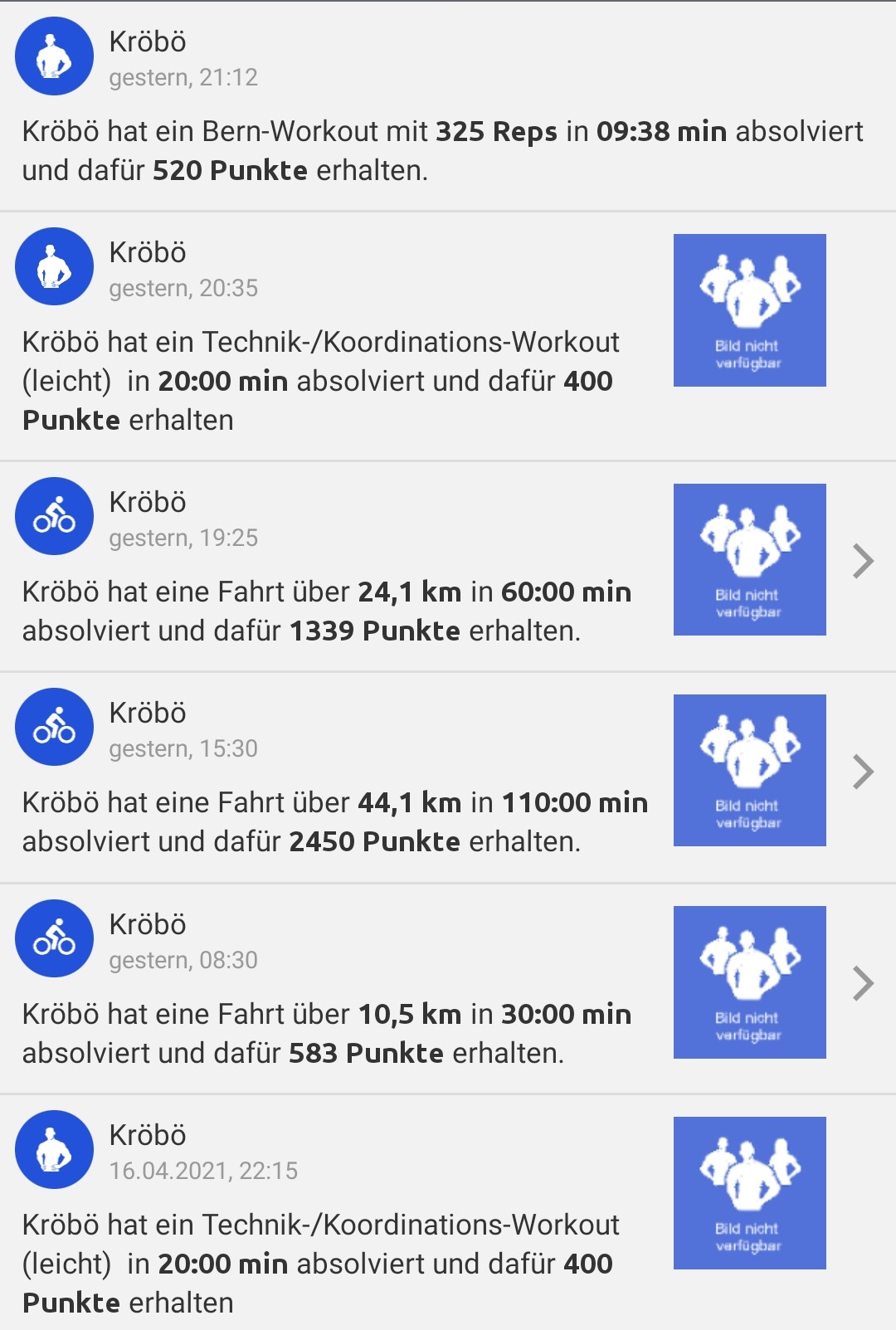
Task: Click the cyclist icon on the 10,5 km ride
Action: point(53,938)
